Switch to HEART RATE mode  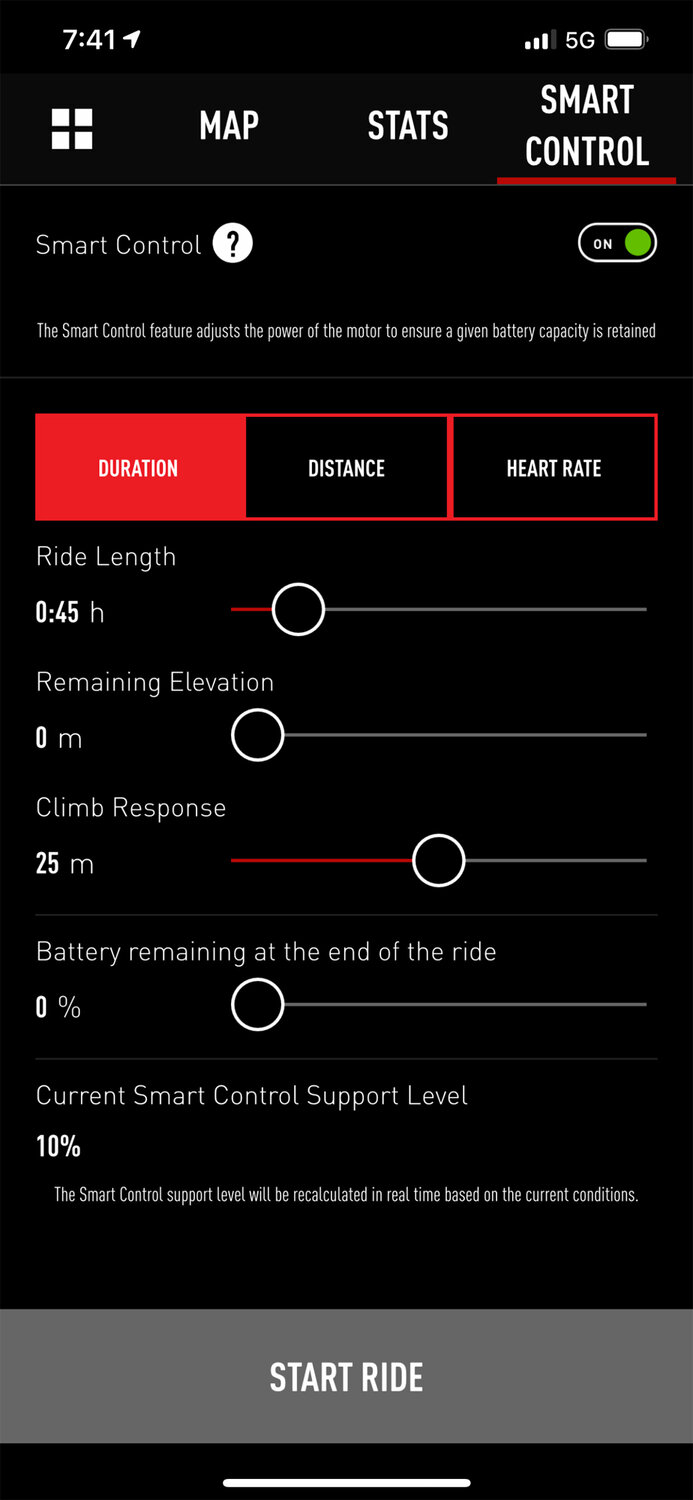(554, 468)
